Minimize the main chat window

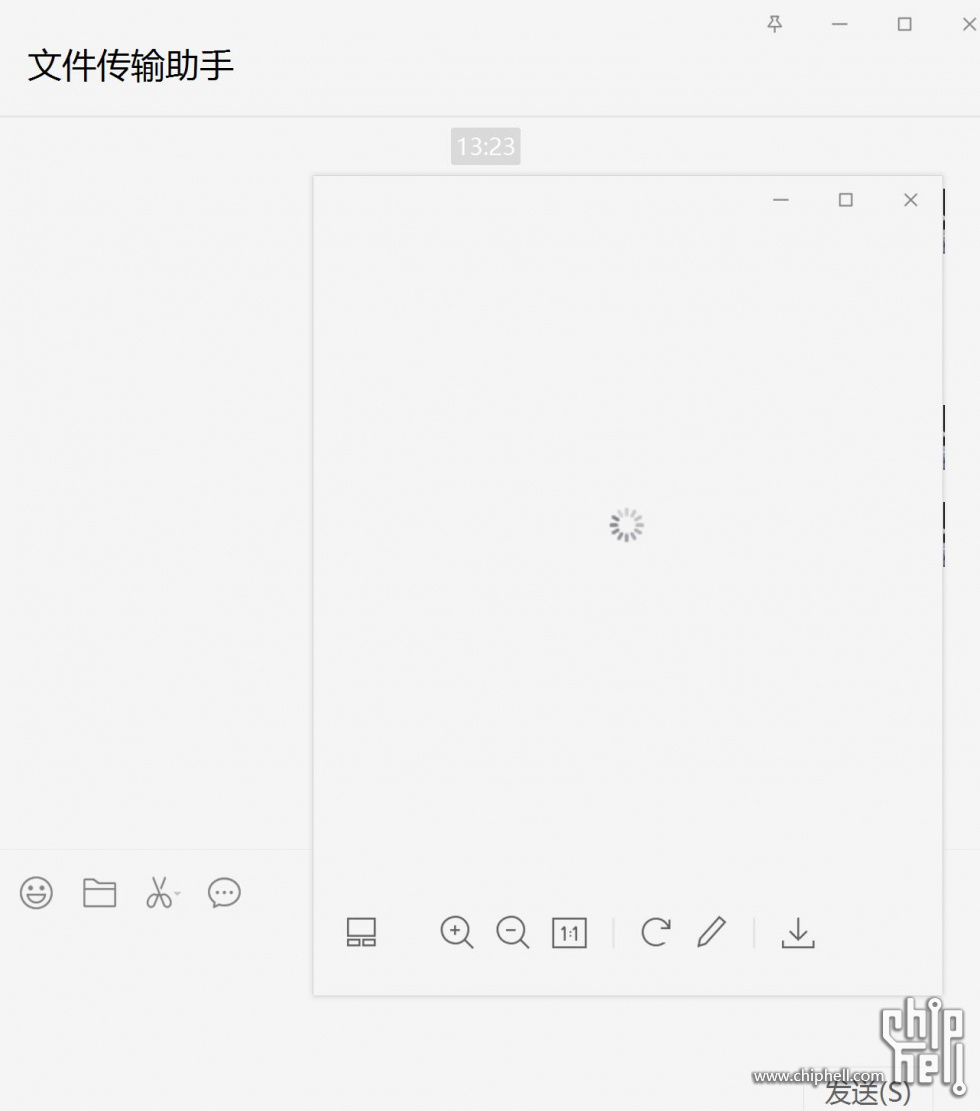[839, 24]
